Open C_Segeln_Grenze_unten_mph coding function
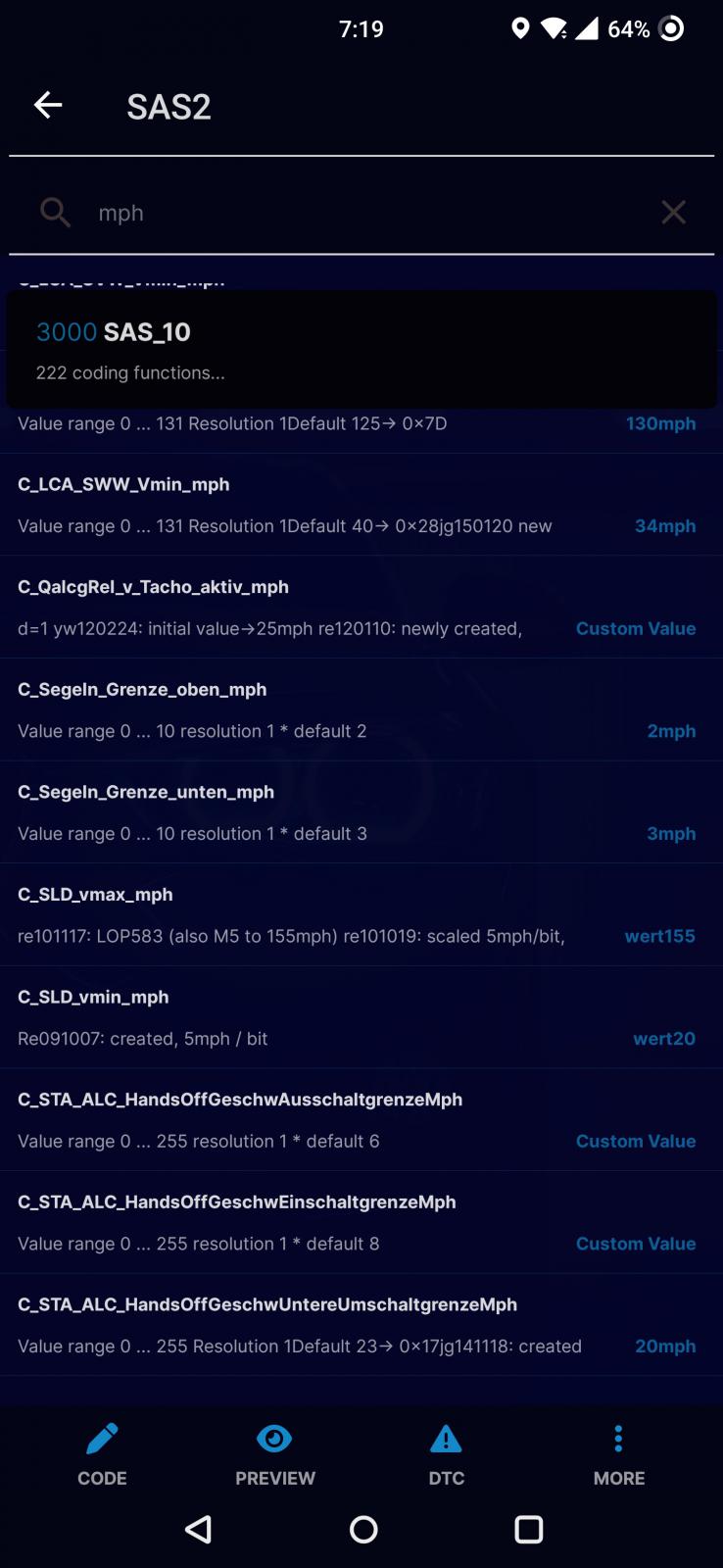The width and height of the screenshot is (723, 1568). click(361, 812)
